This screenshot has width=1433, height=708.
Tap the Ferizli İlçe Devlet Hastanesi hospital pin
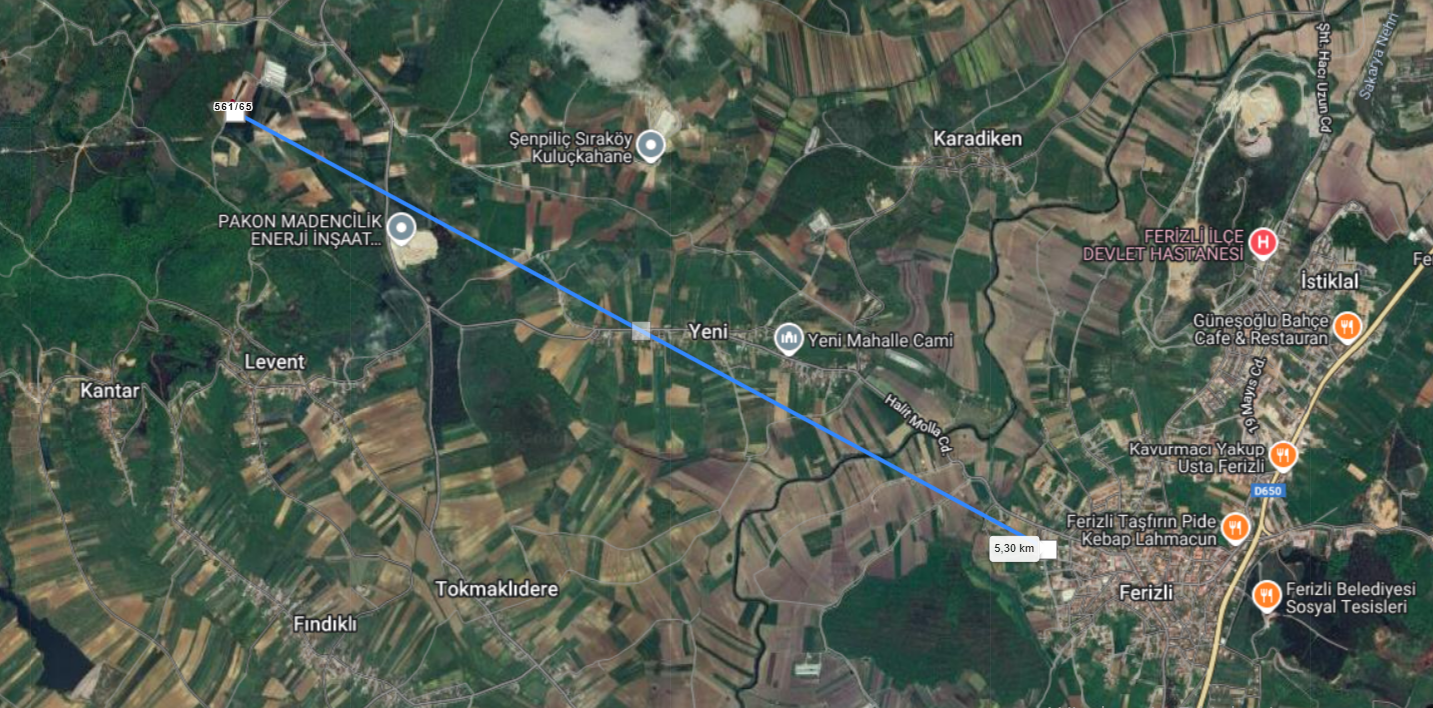click(x=1264, y=242)
